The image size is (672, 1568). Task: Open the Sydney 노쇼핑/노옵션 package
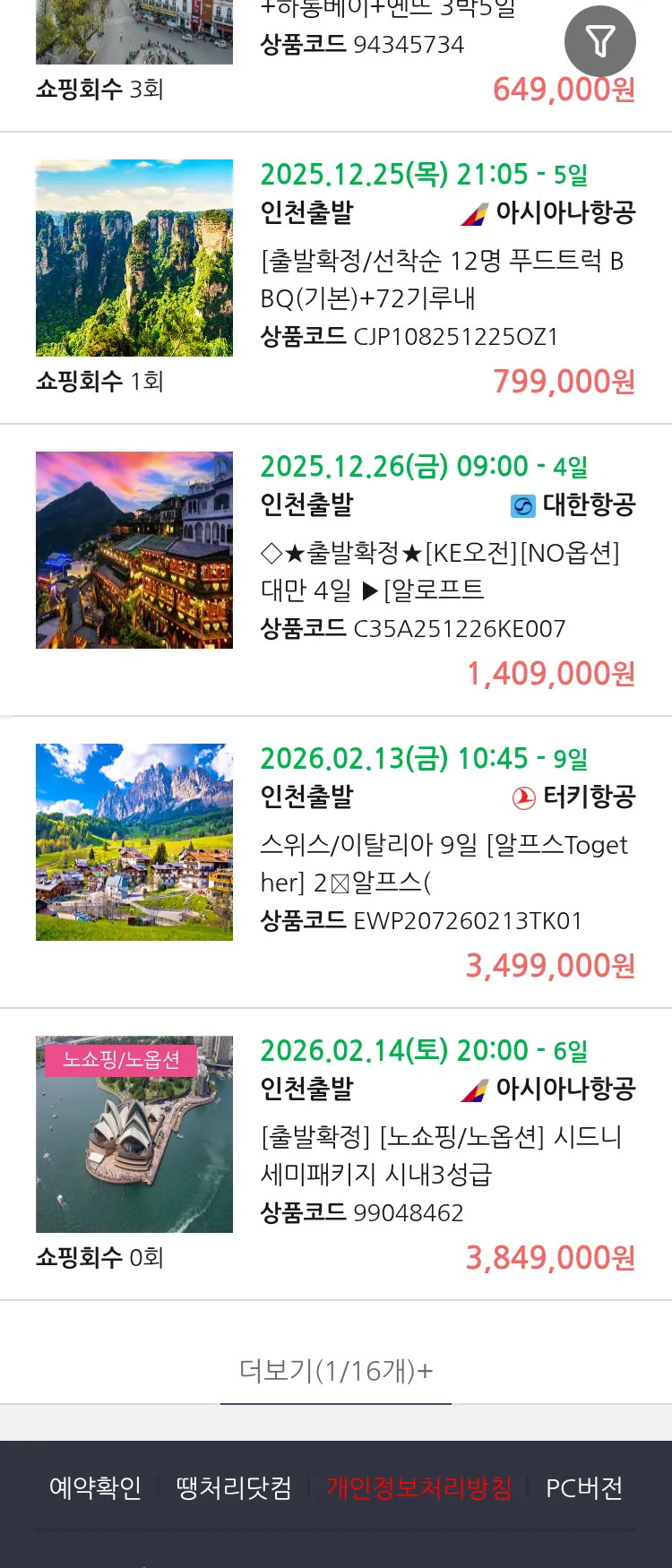pos(439,1155)
